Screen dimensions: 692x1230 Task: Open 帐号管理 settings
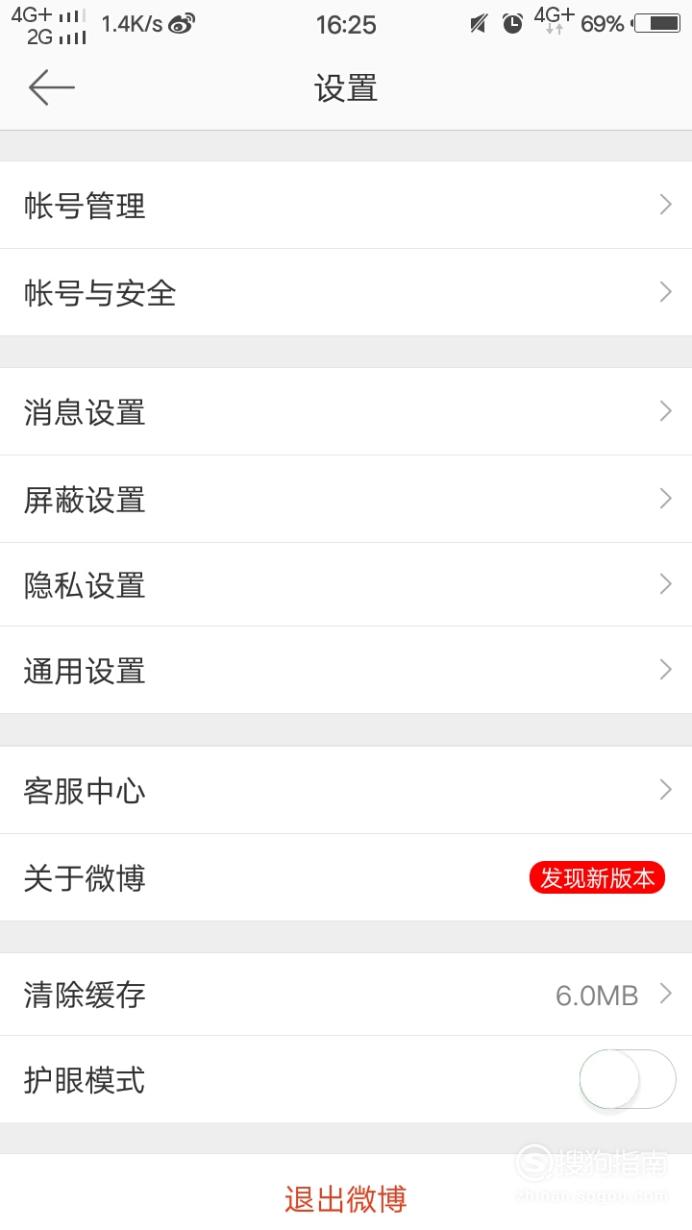coord(346,205)
